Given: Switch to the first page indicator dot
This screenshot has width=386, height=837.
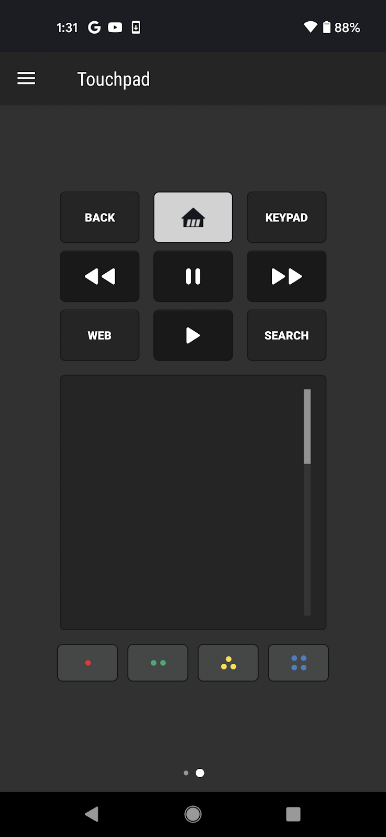Looking at the screenshot, I should [186, 773].
